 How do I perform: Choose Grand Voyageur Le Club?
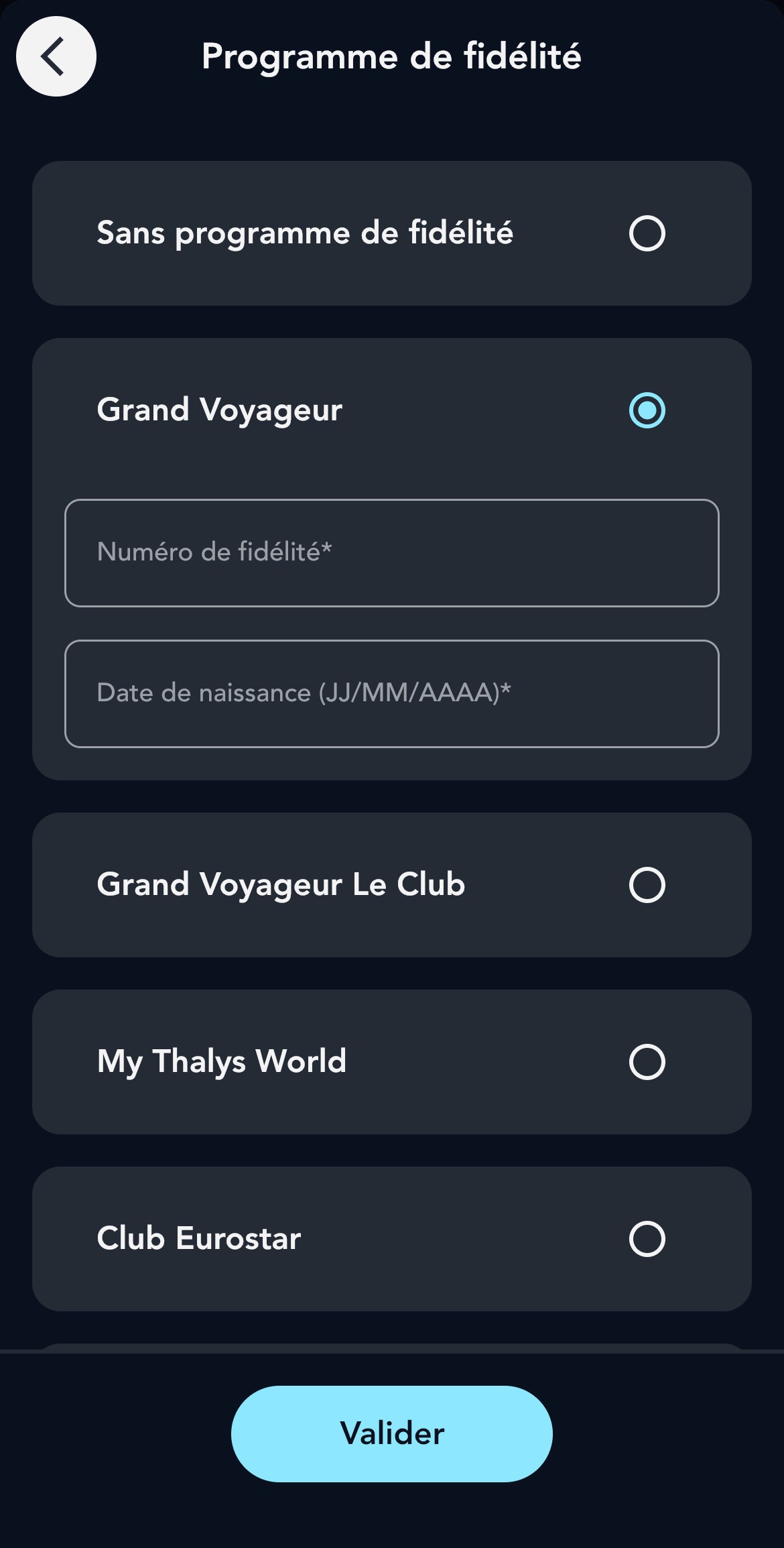pyautogui.click(x=647, y=885)
